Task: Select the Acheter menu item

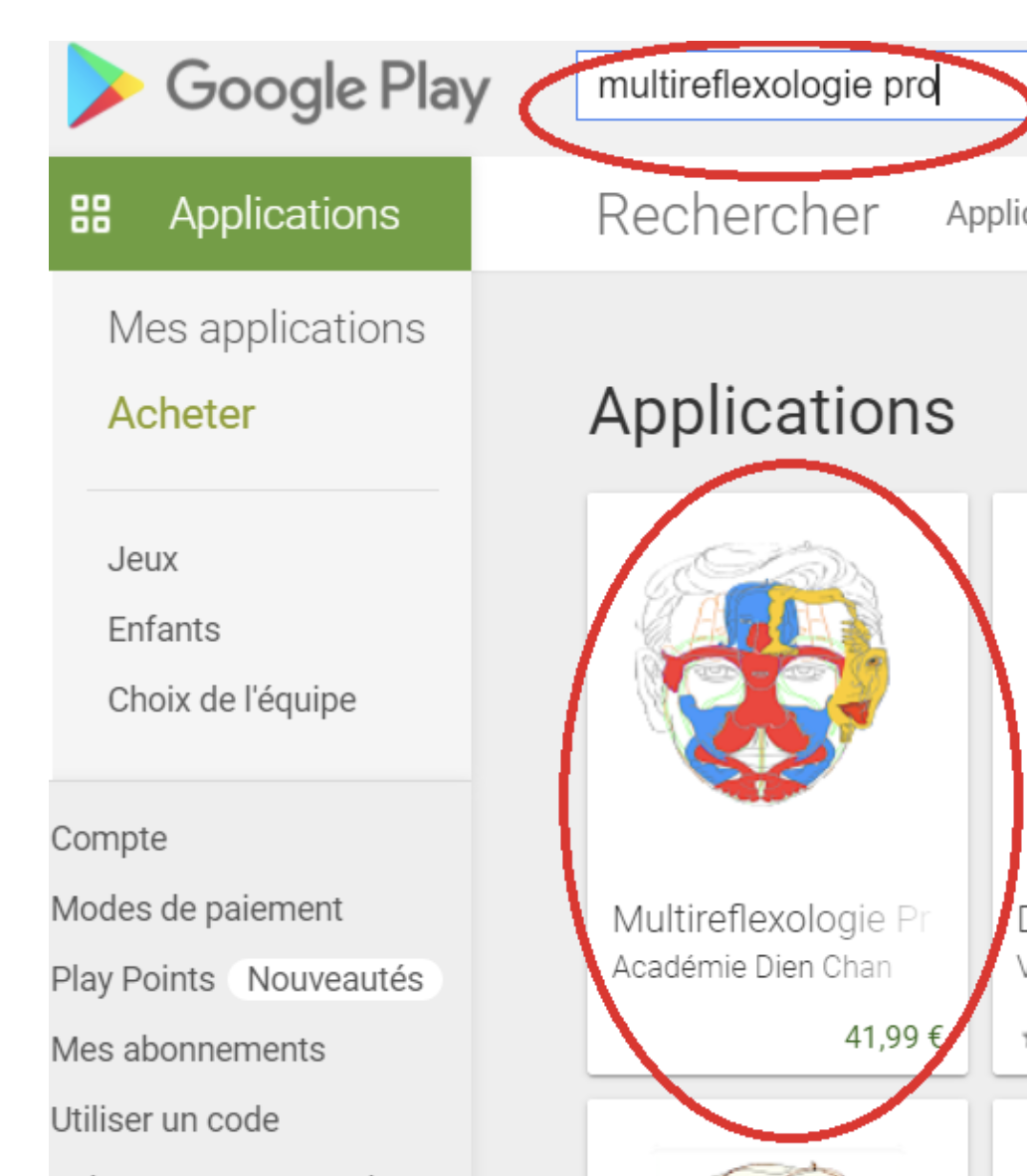Action: click(x=181, y=414)
